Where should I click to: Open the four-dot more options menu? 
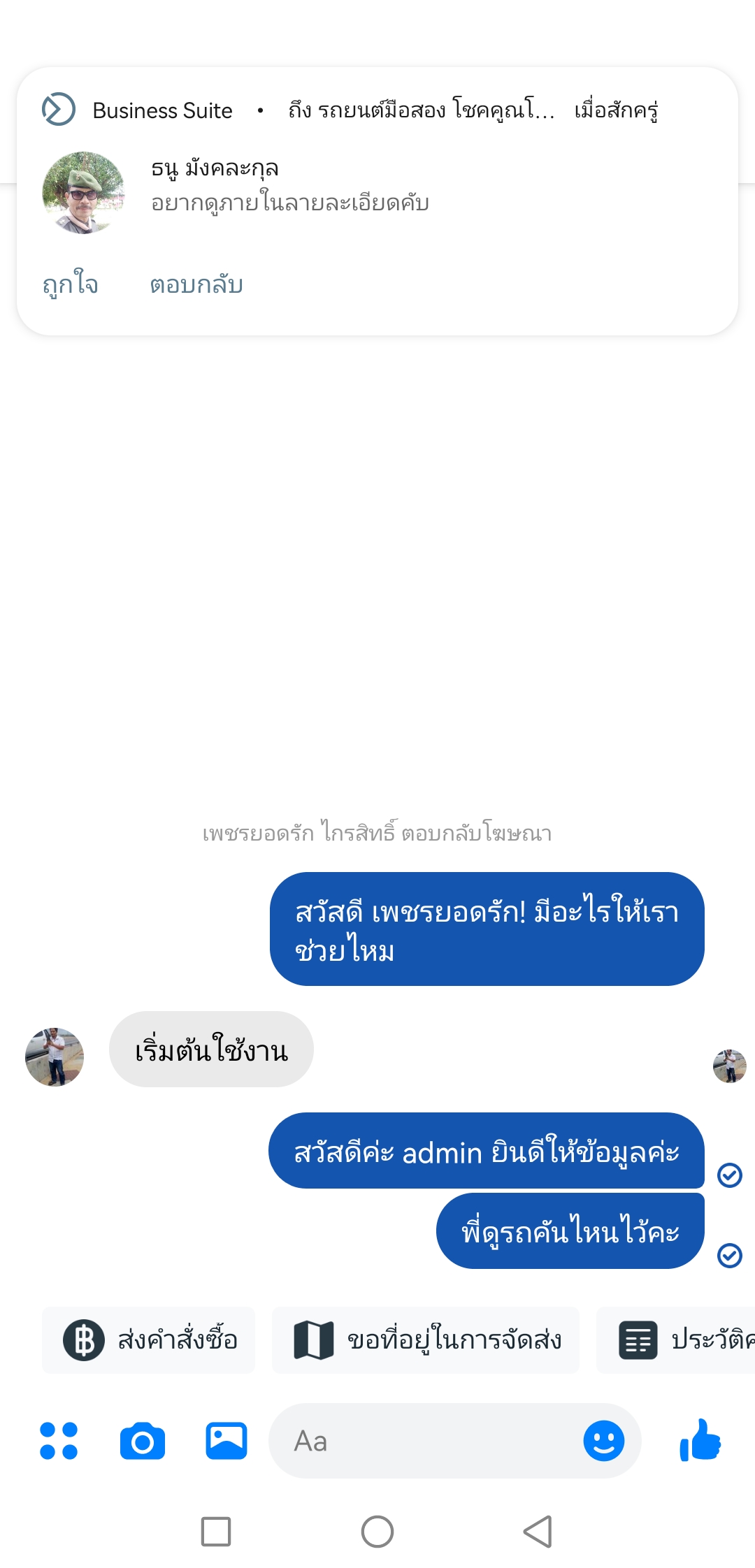click(59, 1441)
